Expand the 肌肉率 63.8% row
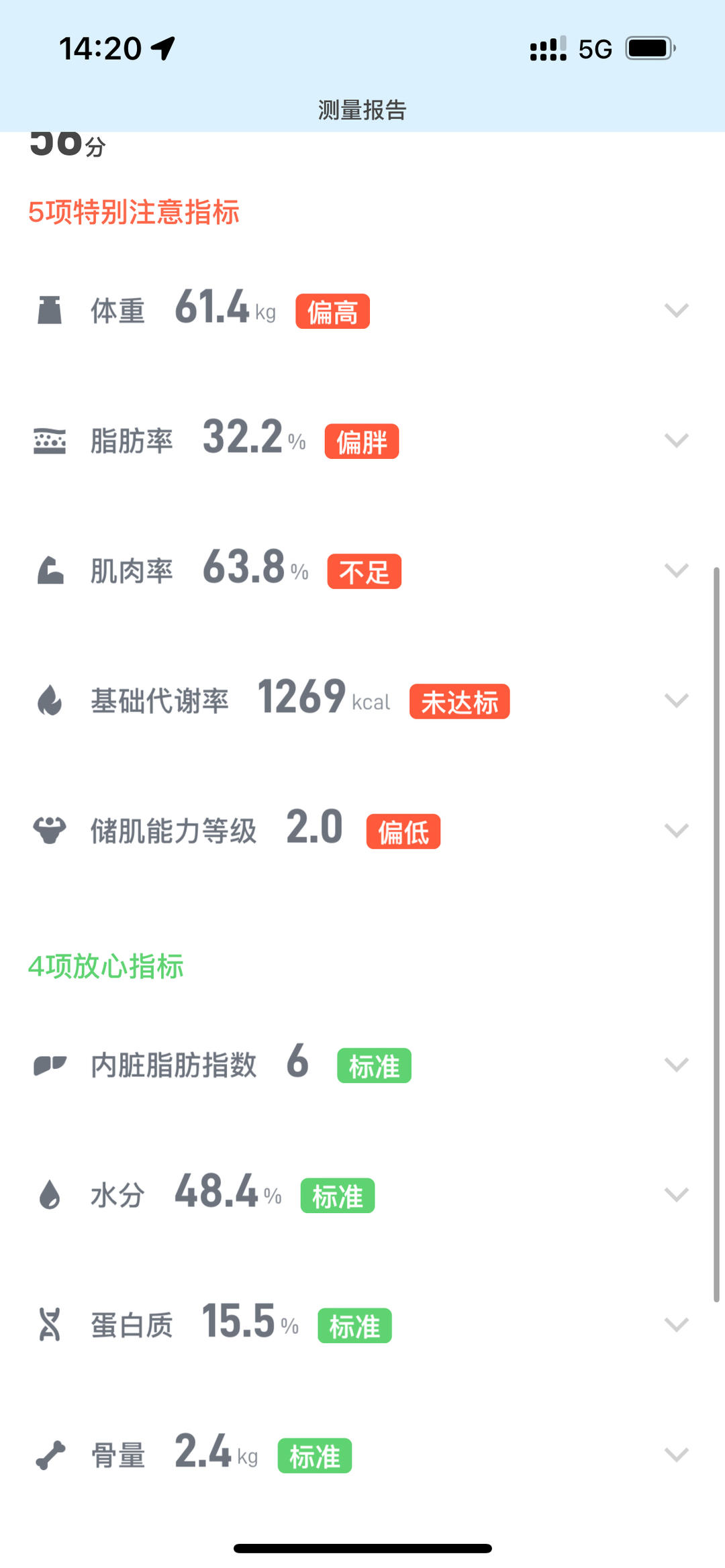The image size is (725, 1568). click(x=676, y=570)
